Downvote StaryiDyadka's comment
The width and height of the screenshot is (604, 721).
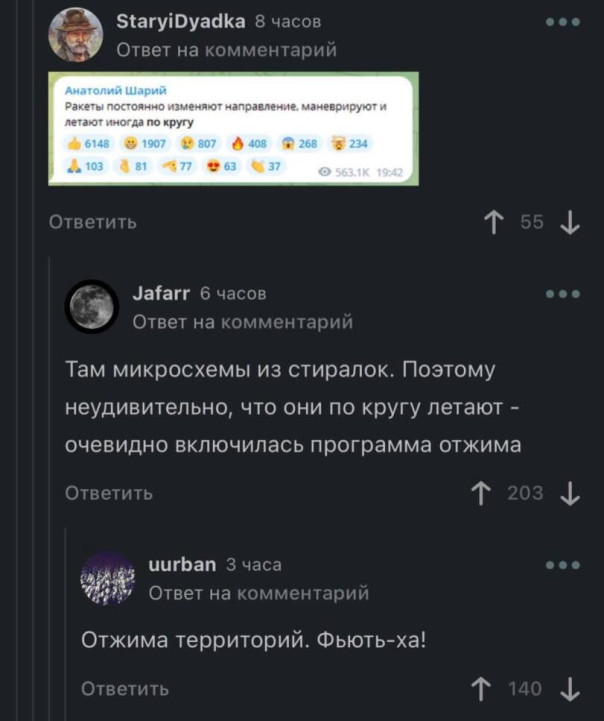(571, 222)
